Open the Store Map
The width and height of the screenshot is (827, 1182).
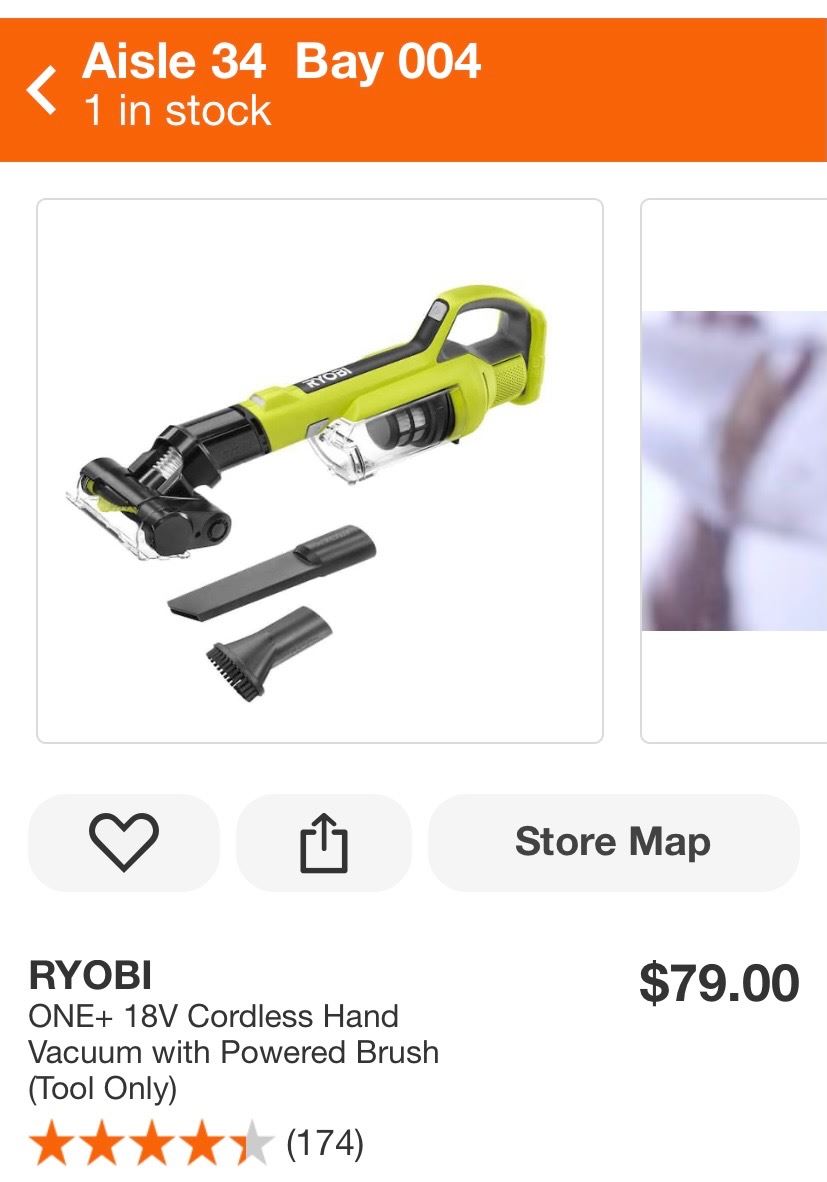pos(613,842)
